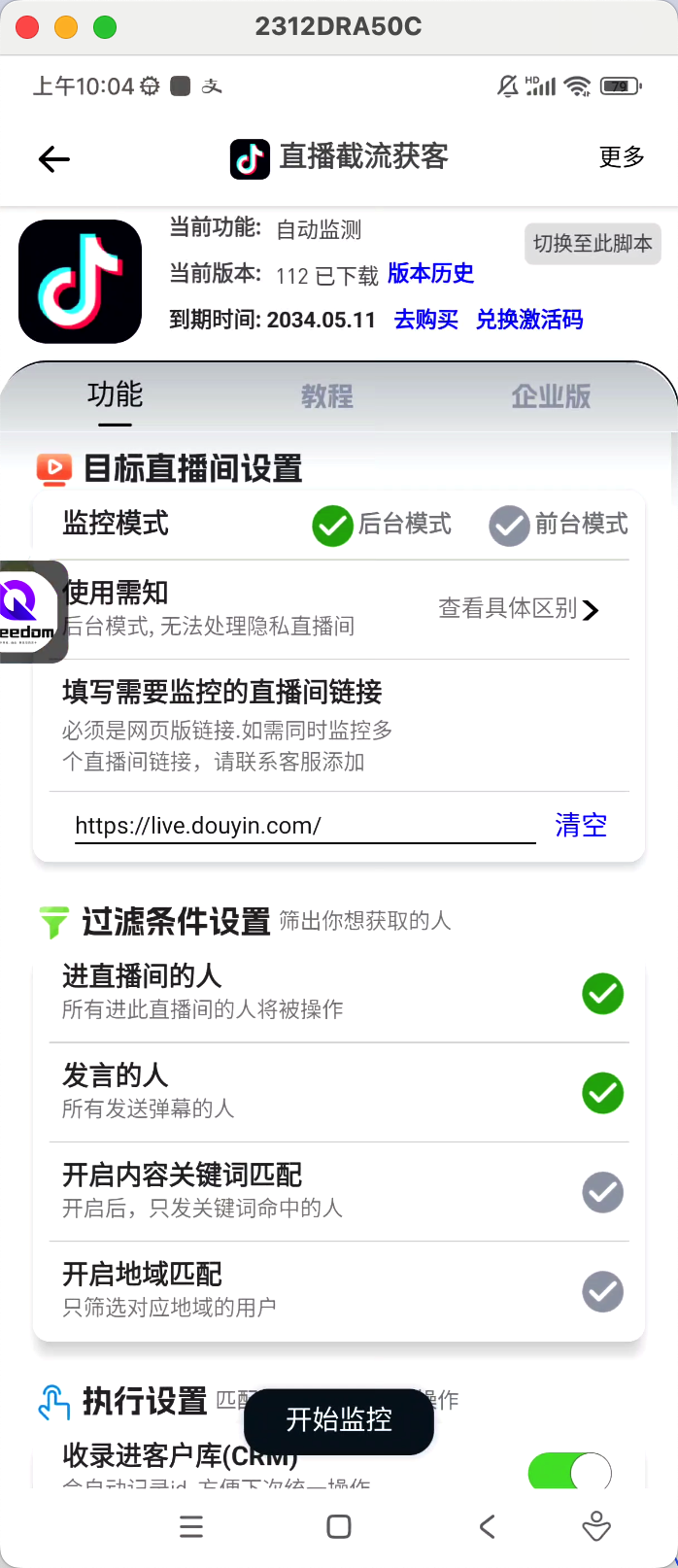
Task: Switch to the 教程 tab
Action: (x=327, y=395)
